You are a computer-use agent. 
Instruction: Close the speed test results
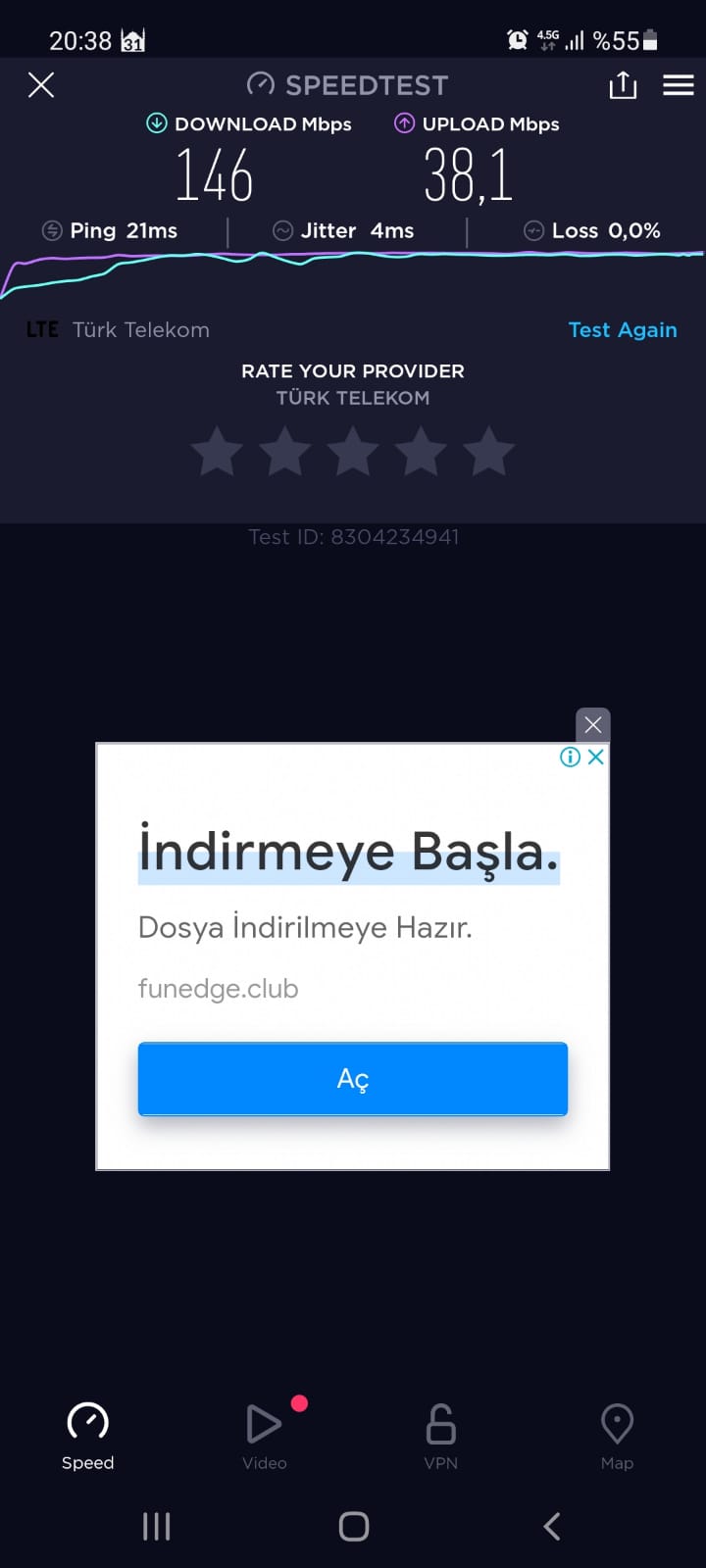coord(41,85)
